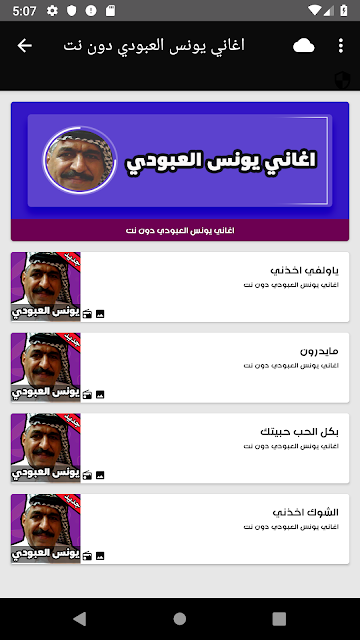
Task: Open the song ياولفي اخذني
Action: pyautogui.click(x=180, y=287)
